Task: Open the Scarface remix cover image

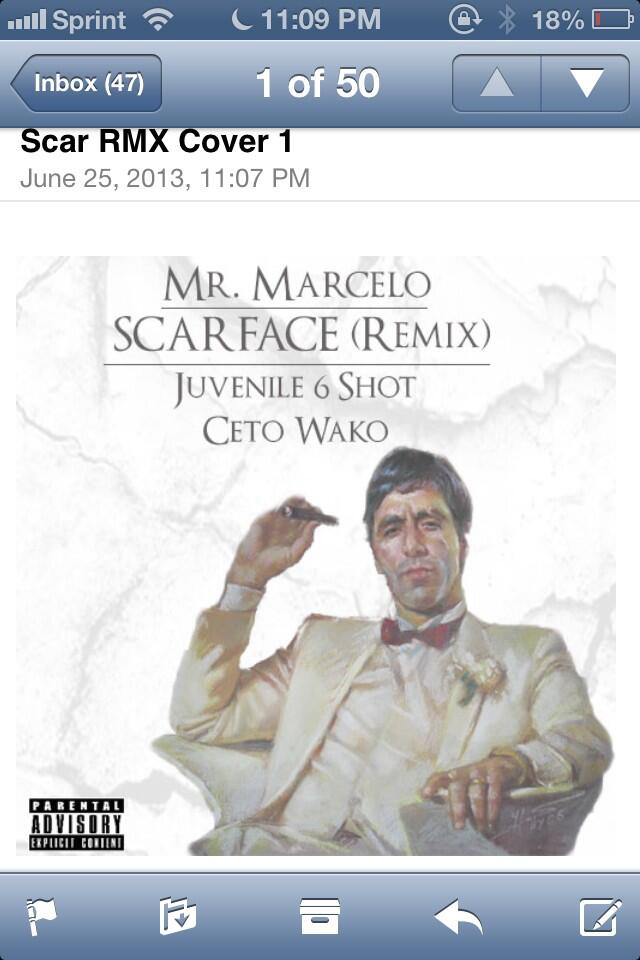Action: (315, 555)
